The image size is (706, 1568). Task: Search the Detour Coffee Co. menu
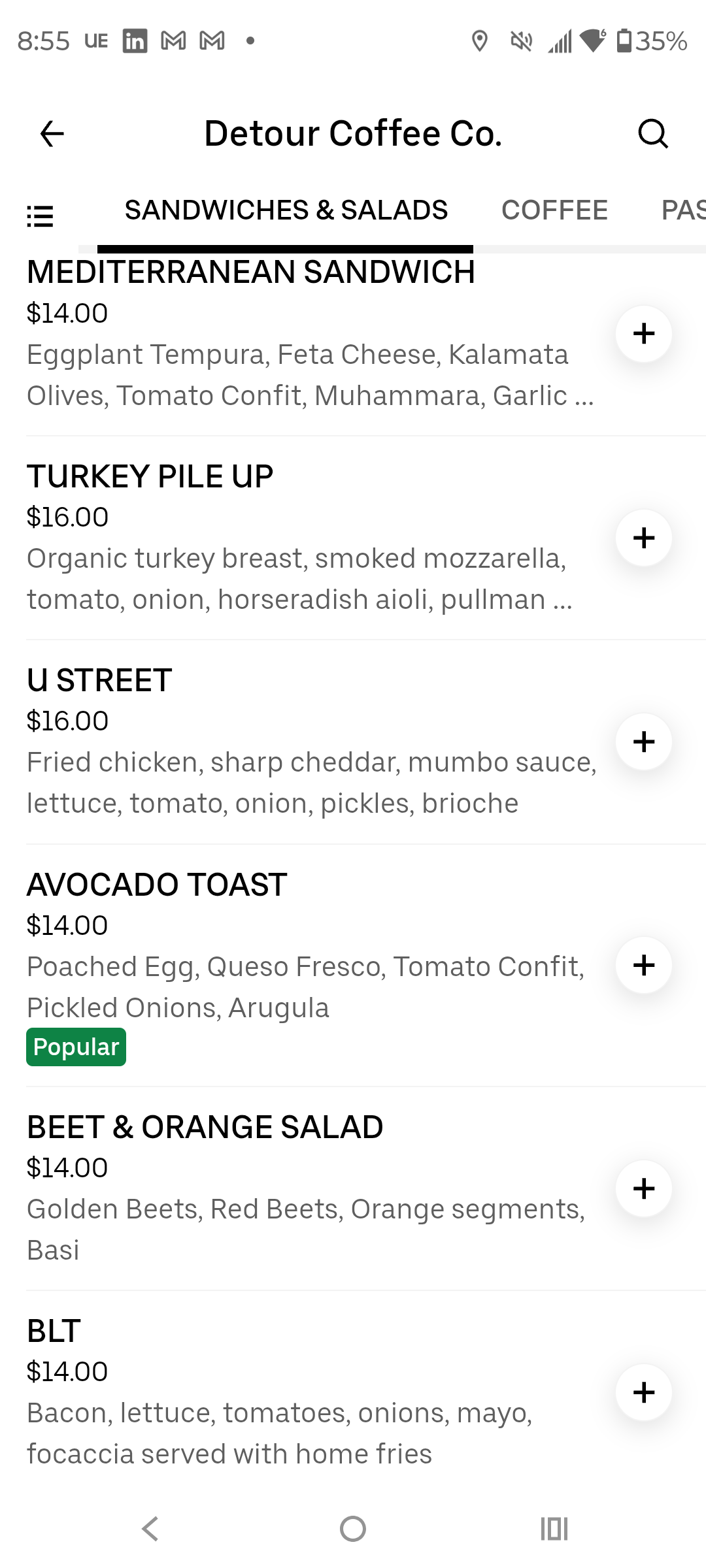coord(652,134)
